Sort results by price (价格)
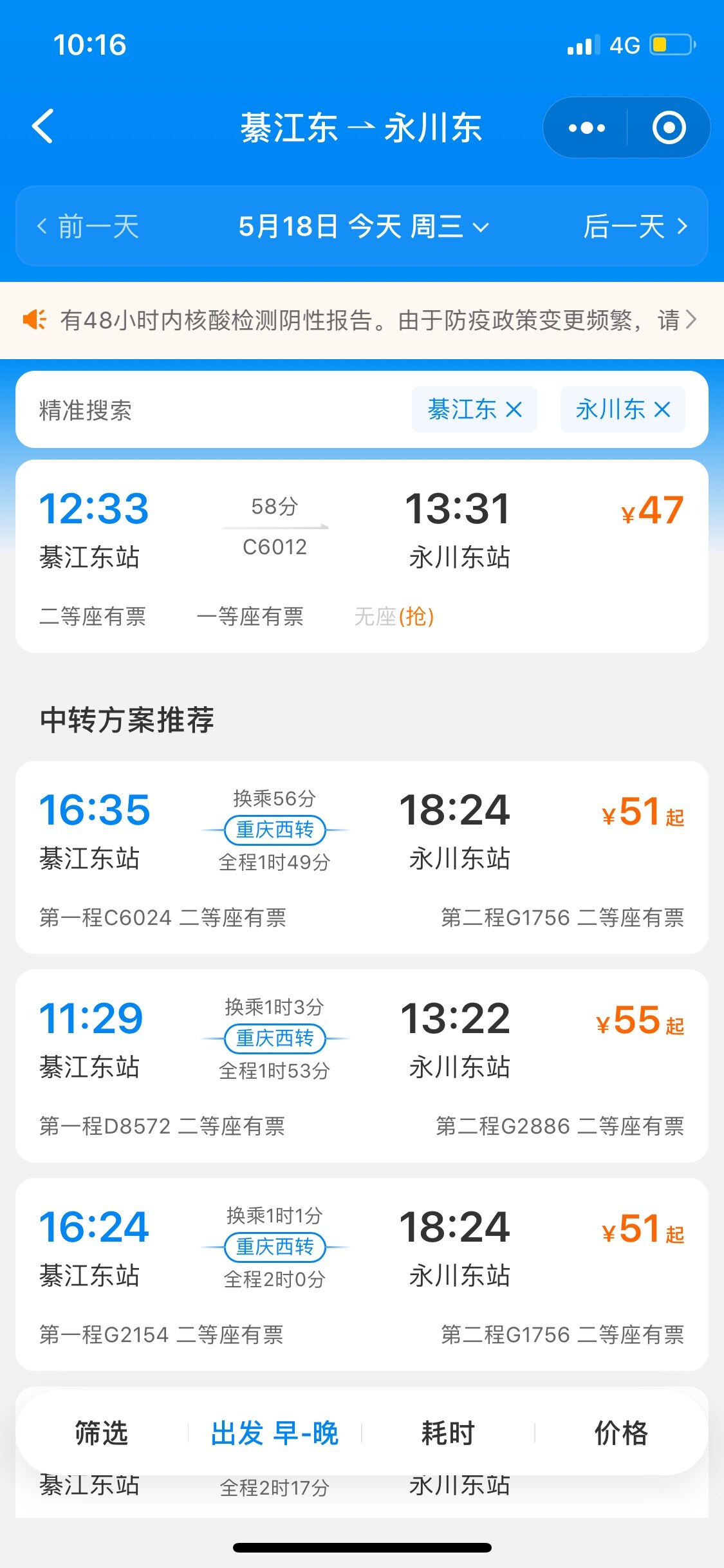This screenshot has width=724, height=1568. 621,1433
